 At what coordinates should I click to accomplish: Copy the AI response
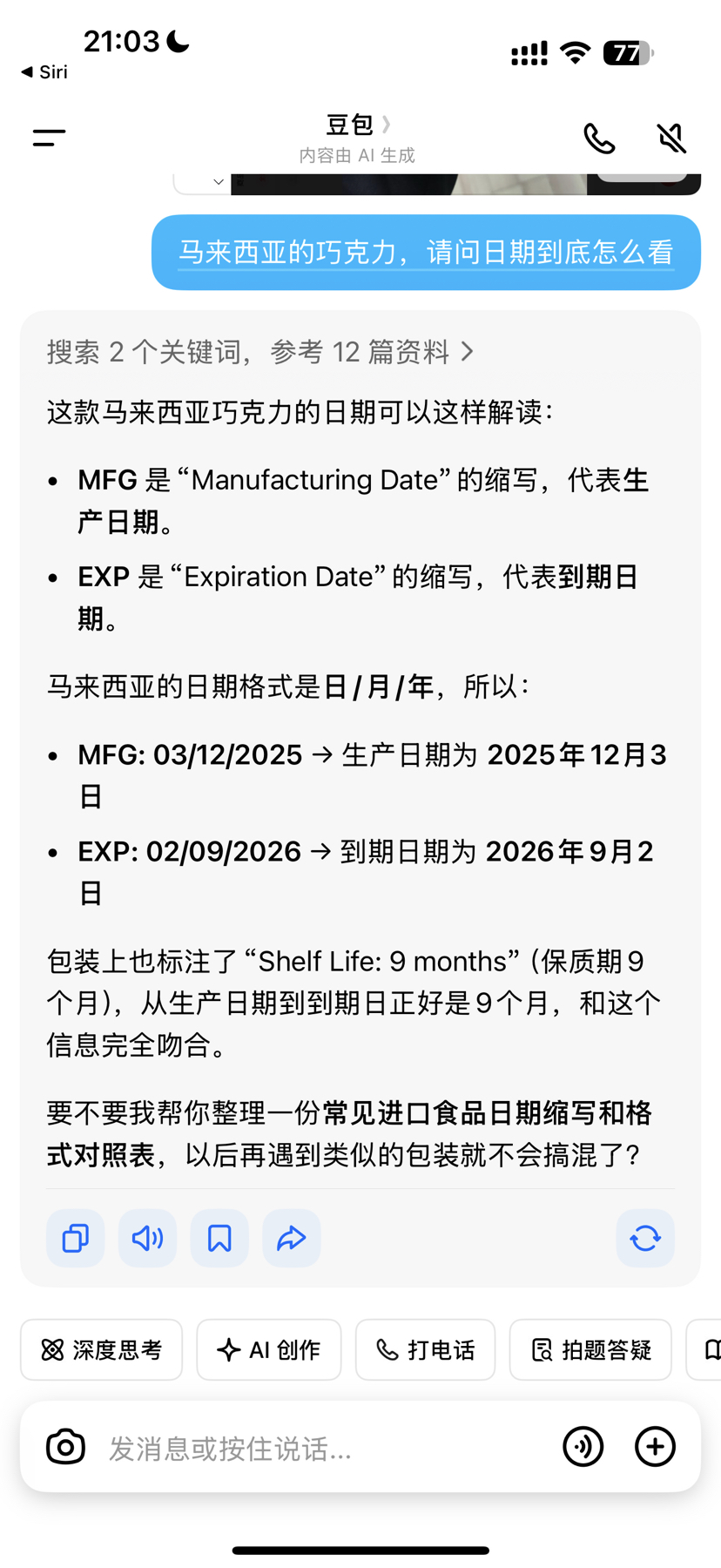click(x=75, y=1238)
